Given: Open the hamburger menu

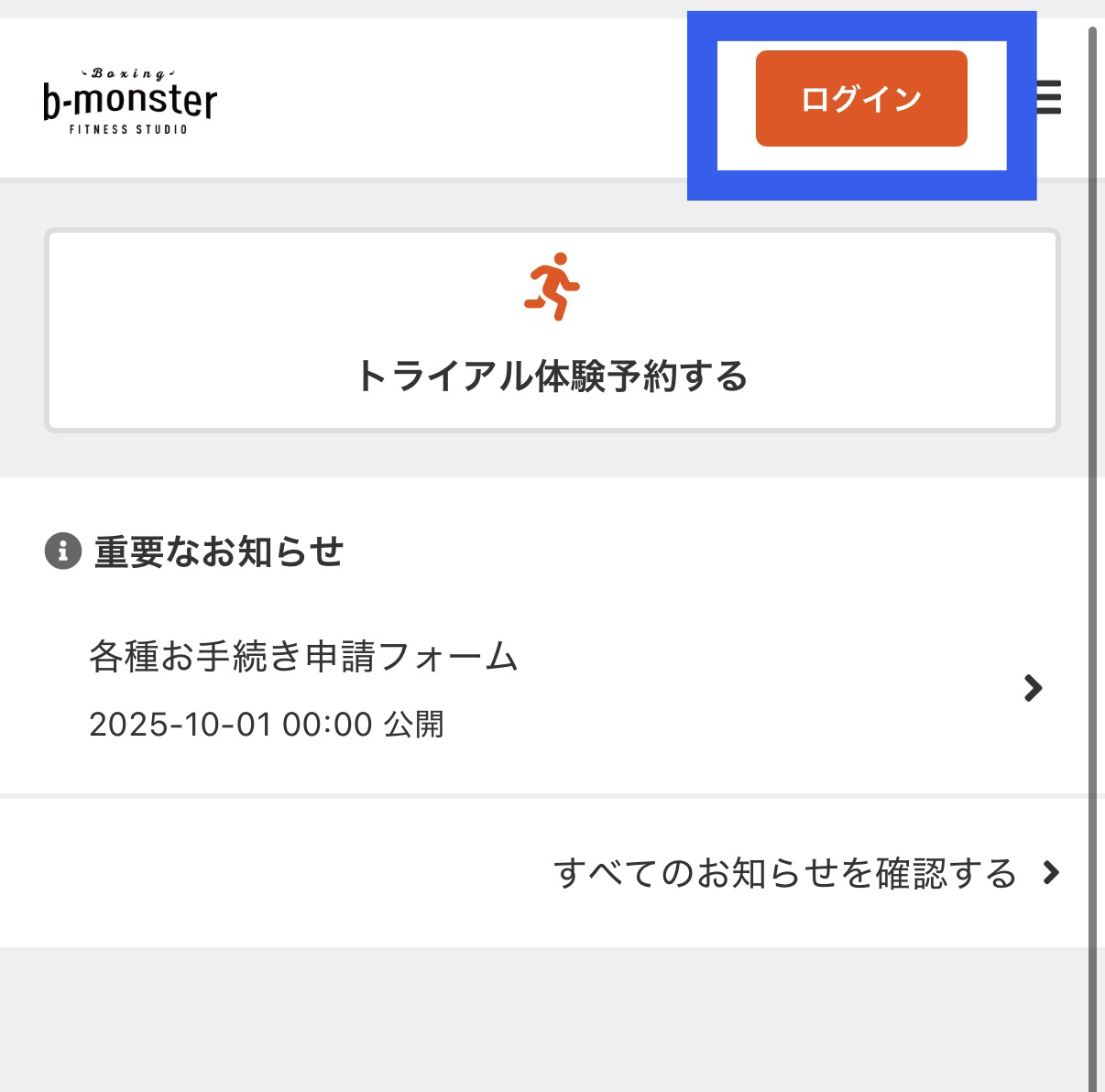Looking at the screenshot, I should pos(1050,97).
